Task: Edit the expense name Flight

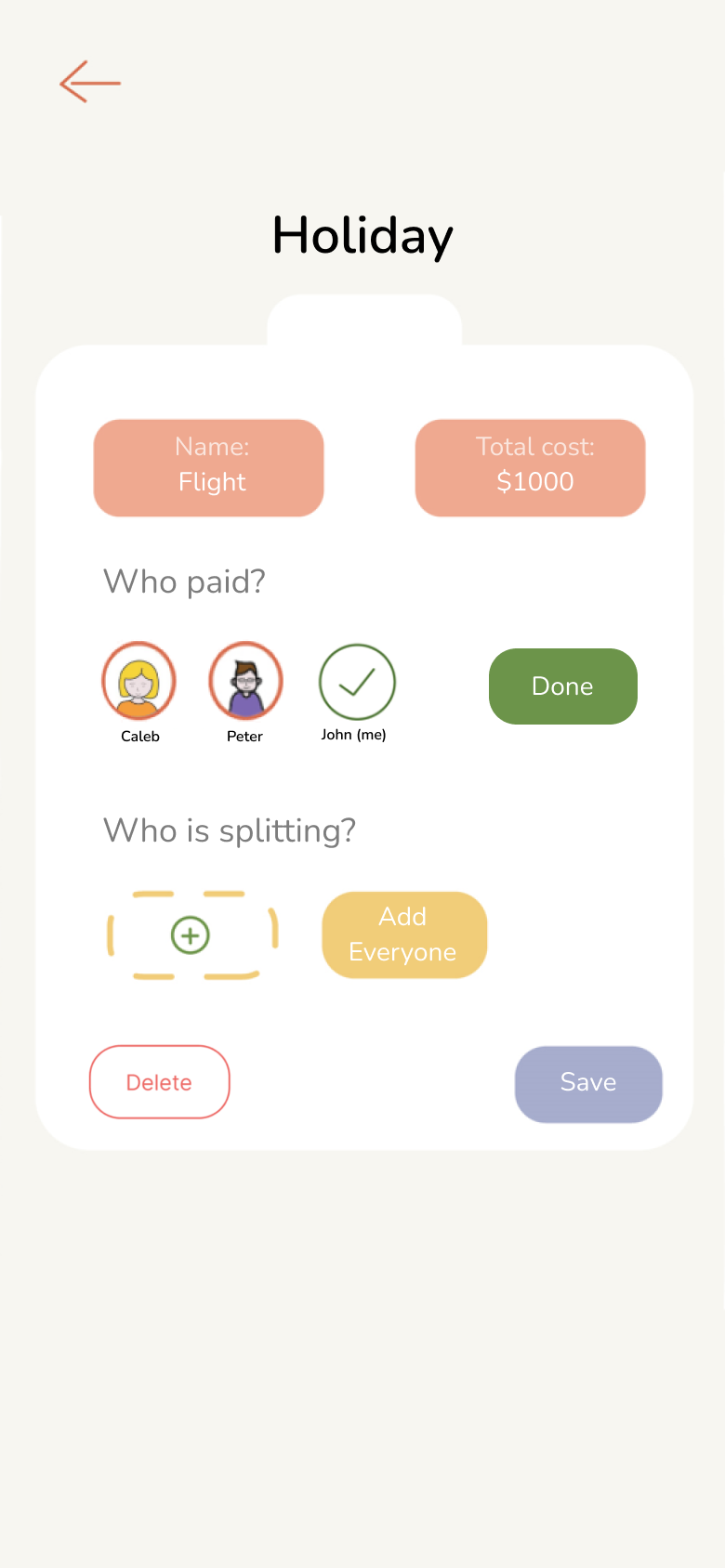Action: click(x=209, y=467)
